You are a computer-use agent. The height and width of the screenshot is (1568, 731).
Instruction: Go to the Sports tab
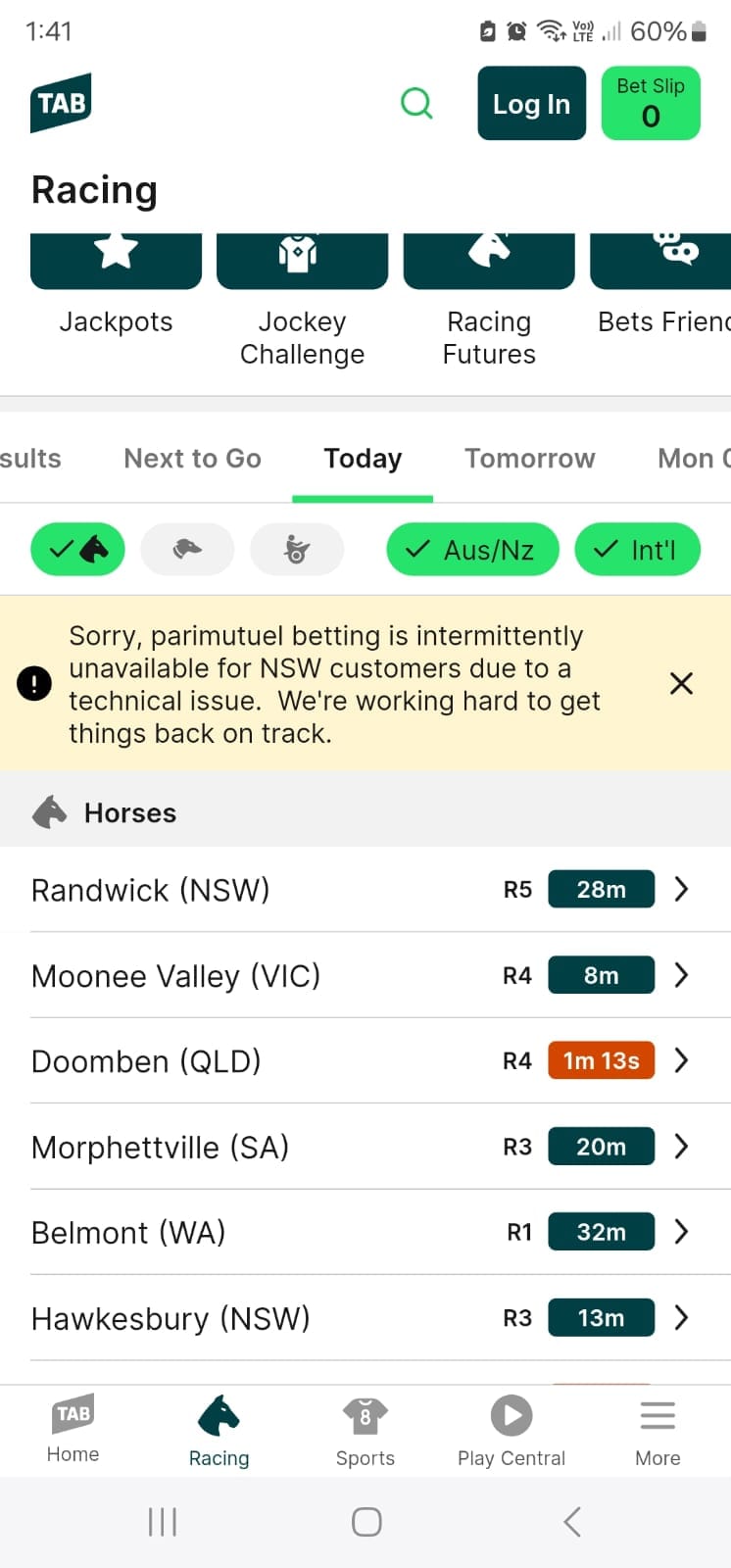[365, 1431]
